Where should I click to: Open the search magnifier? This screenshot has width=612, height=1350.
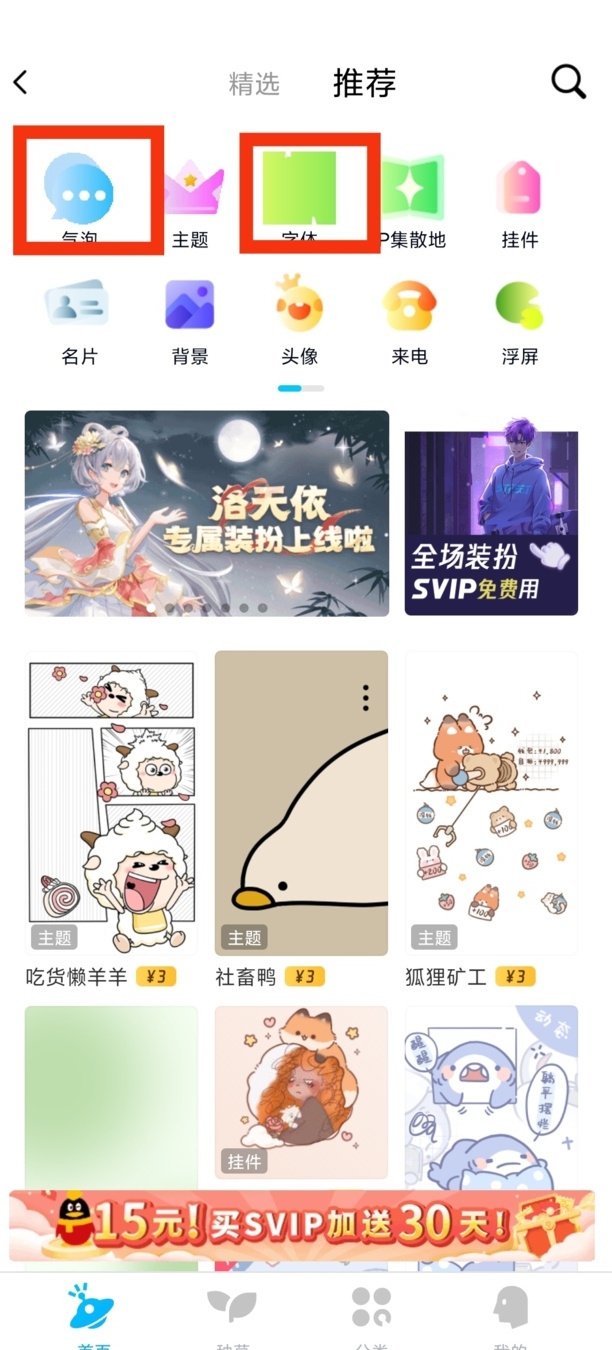coord(568,82)
